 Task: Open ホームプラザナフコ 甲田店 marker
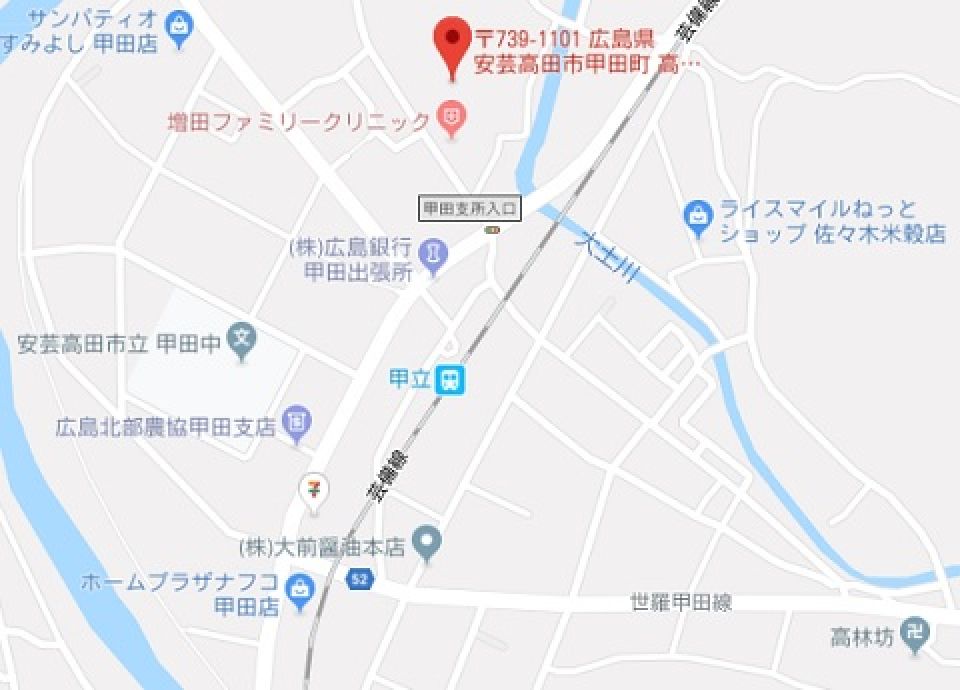click(298, 588)
